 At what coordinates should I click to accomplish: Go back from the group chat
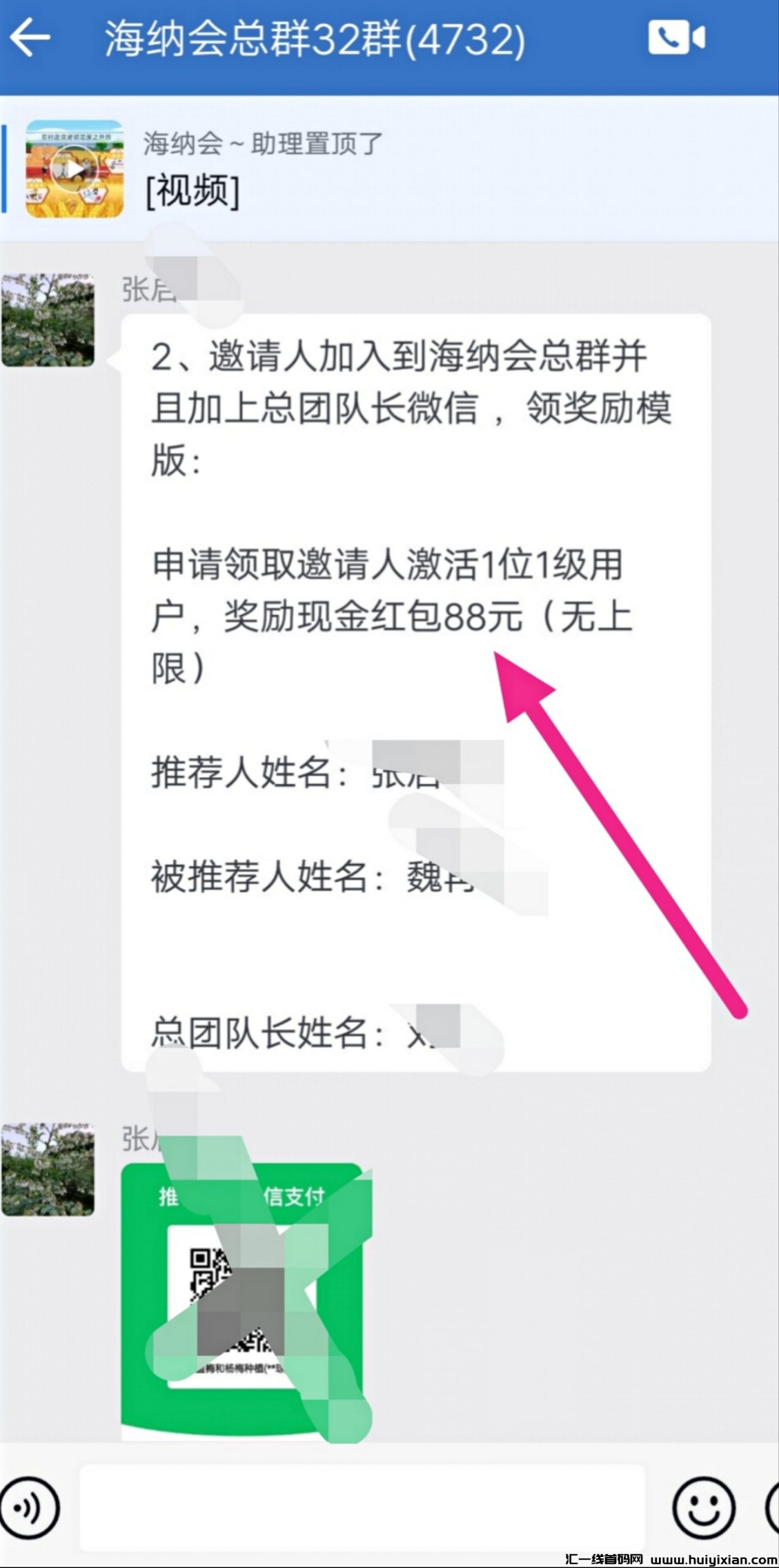pos(29,38)
